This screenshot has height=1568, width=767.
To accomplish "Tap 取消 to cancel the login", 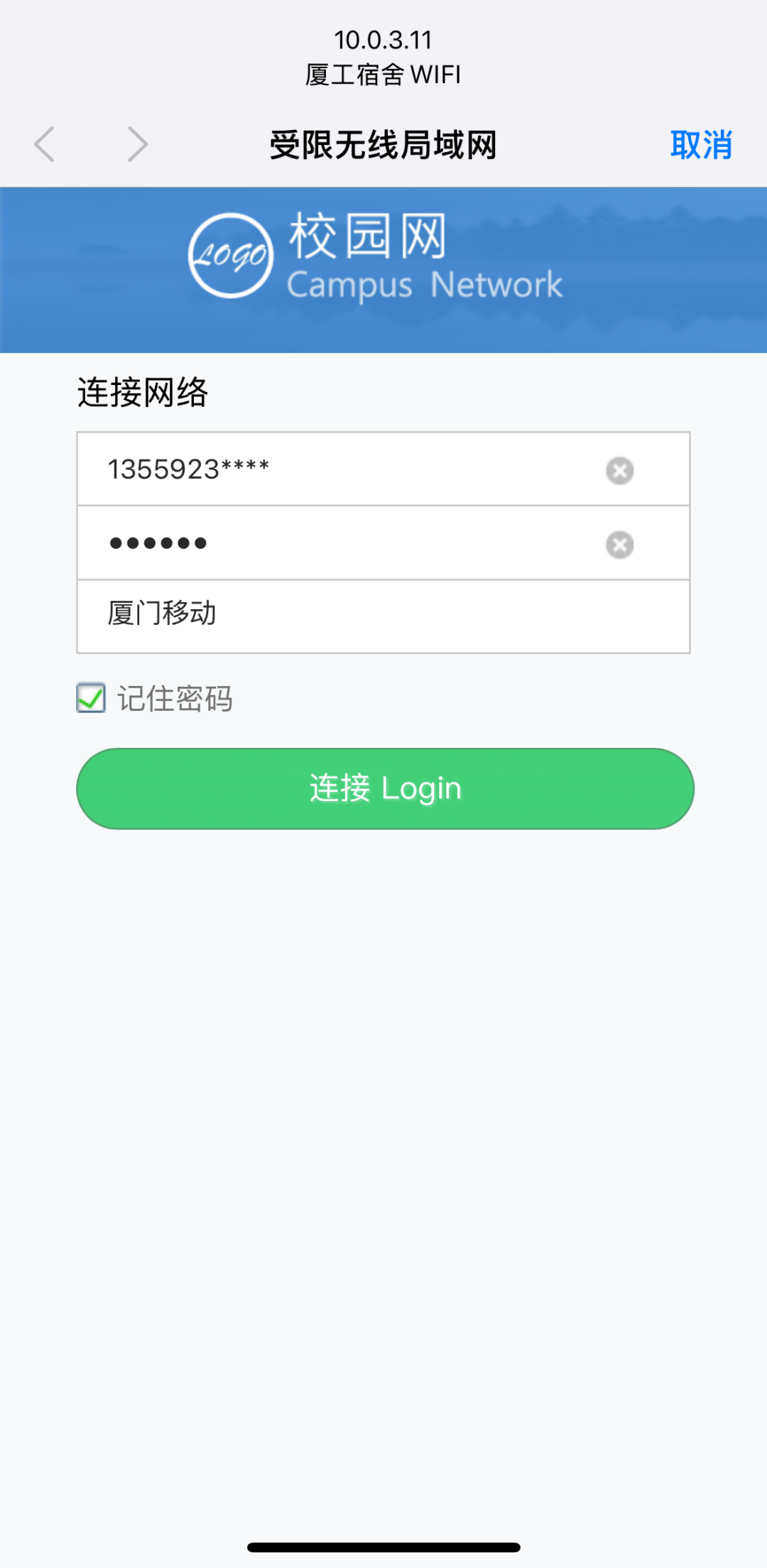I will tap(700, 145).
